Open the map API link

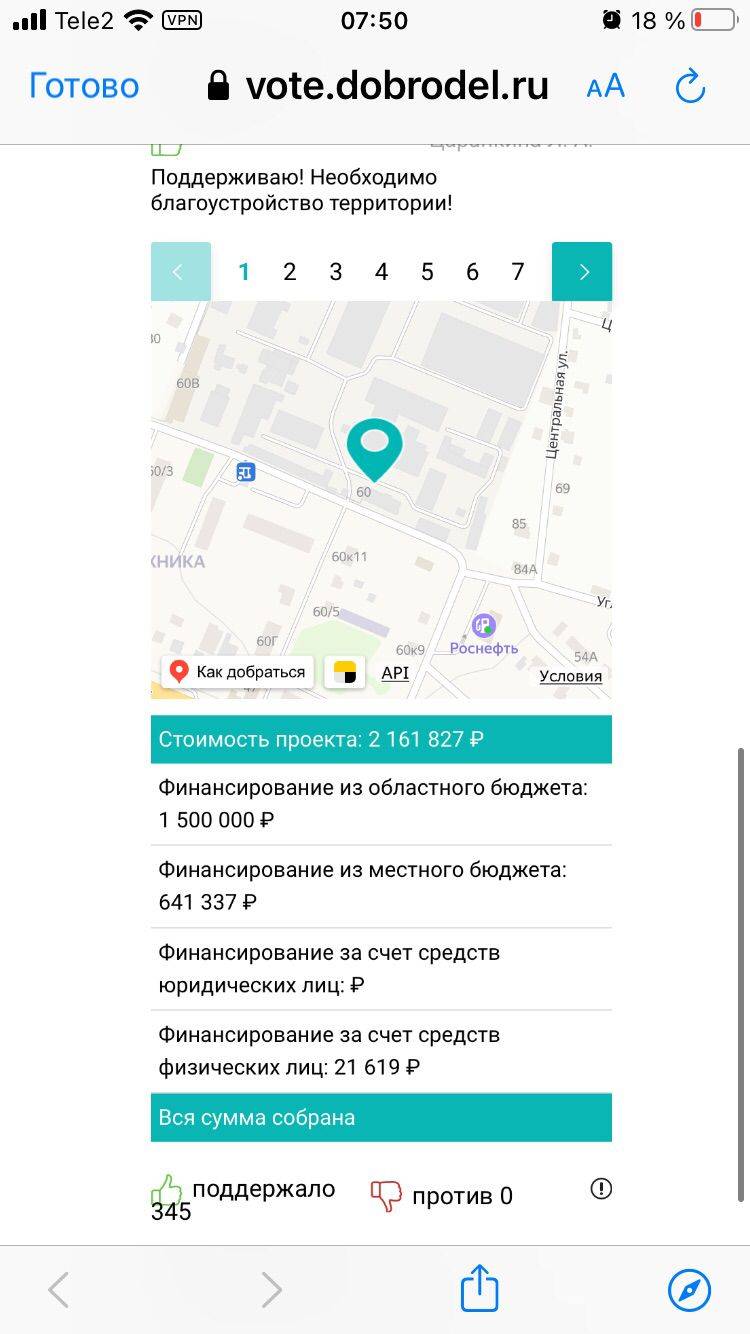click(395, 673)
